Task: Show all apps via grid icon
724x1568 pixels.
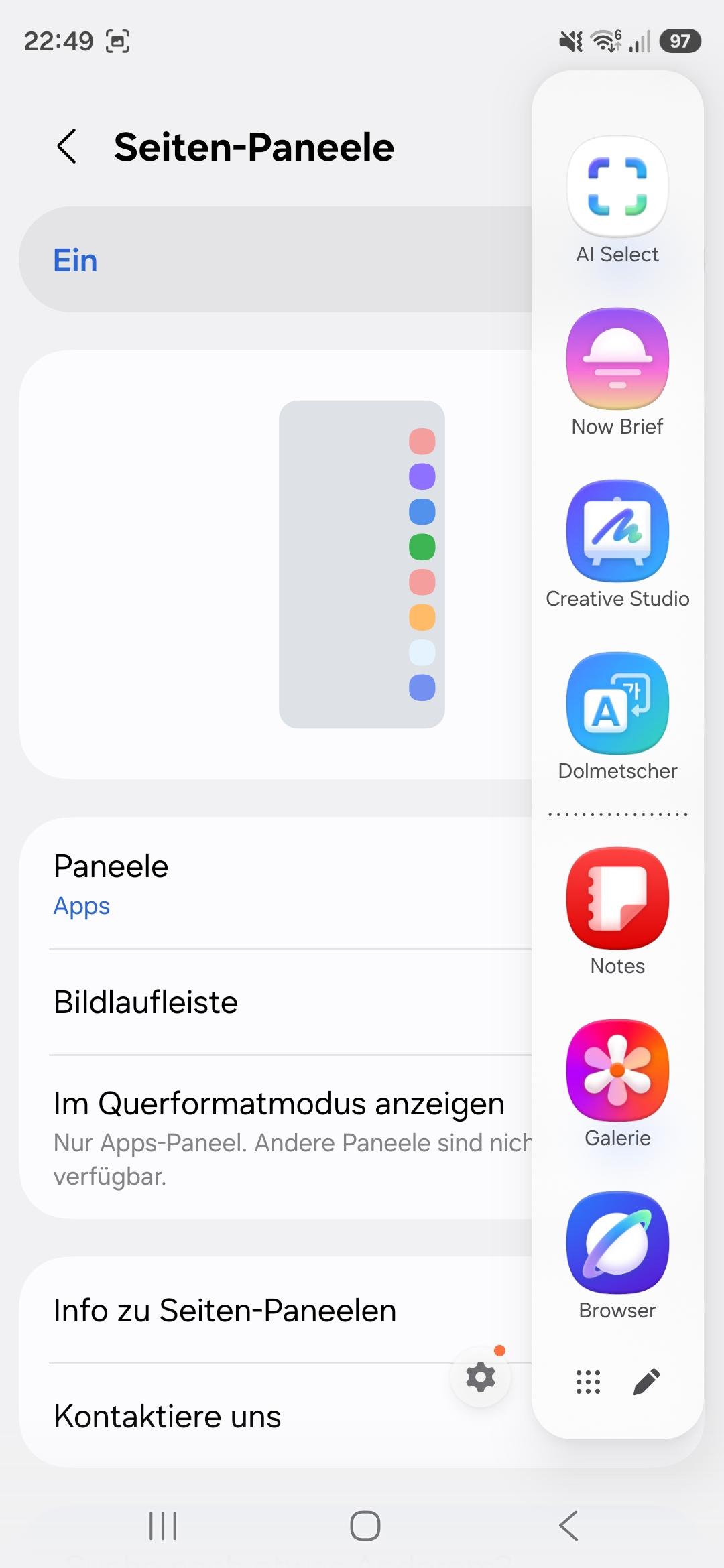Action: pyautogui.click(x=588, y=1382)
